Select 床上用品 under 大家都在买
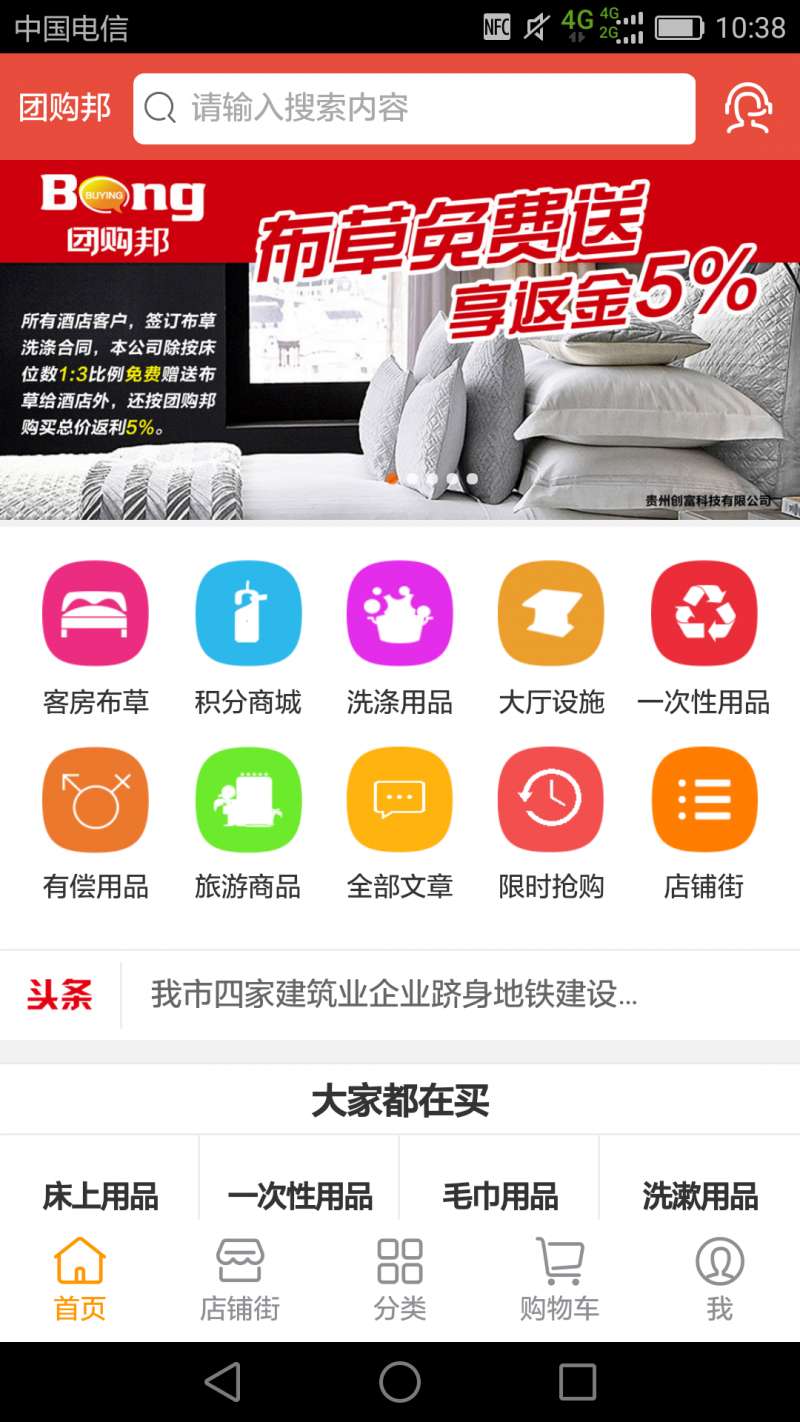 [100, 1196]
